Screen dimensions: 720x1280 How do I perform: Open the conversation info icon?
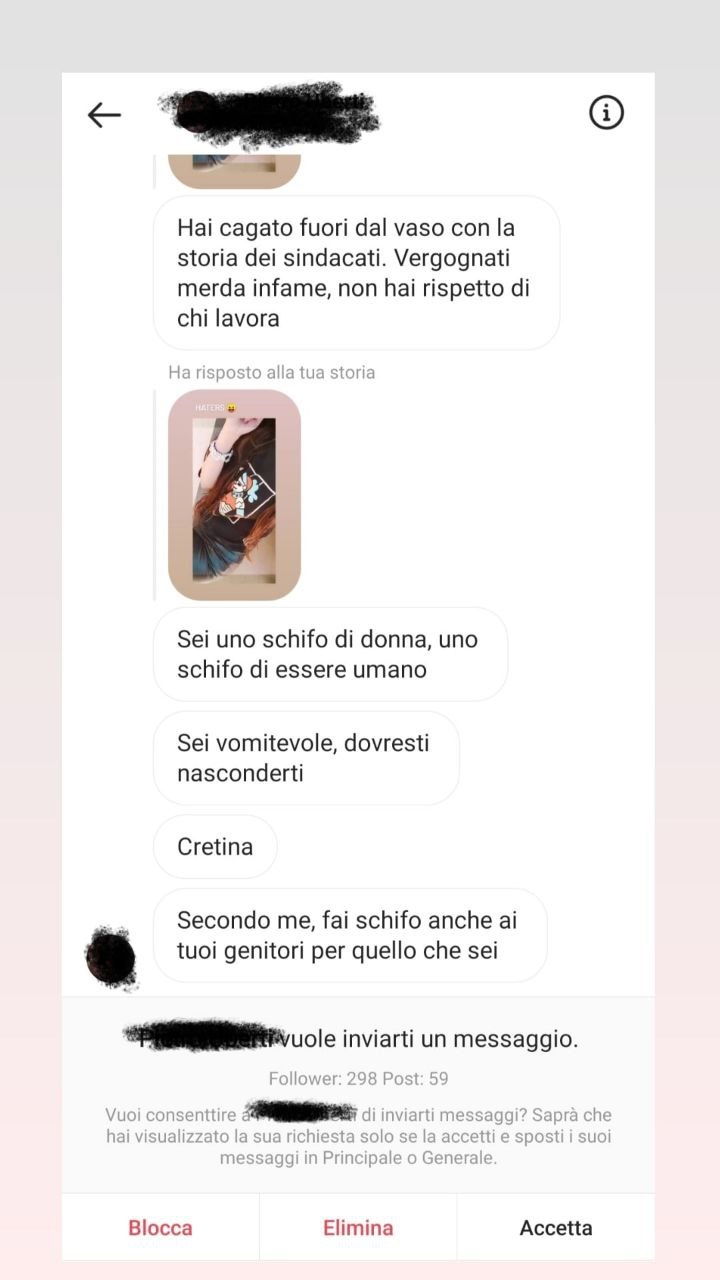click(x=606, y=113)
